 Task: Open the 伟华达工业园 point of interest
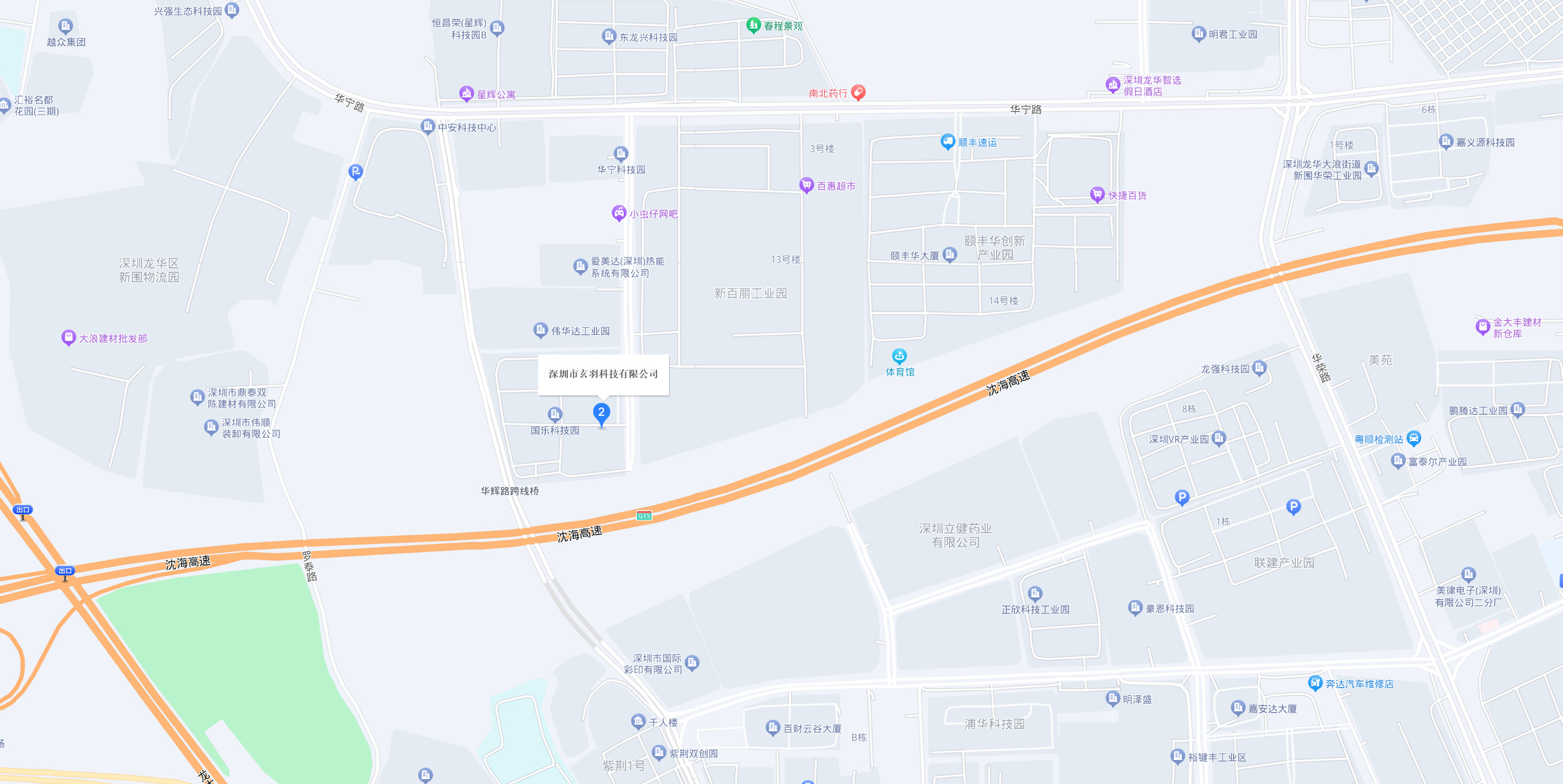pyautogui.click(x=540, y=330)
